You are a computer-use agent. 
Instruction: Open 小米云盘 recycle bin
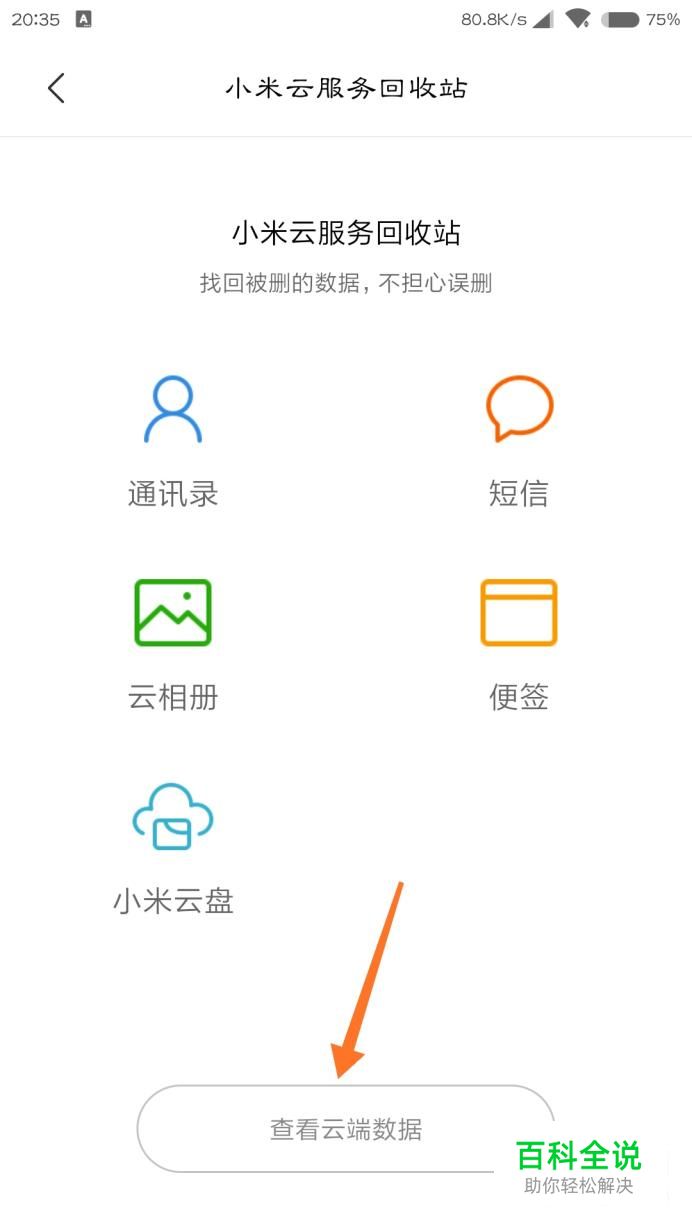coord(173,849)
